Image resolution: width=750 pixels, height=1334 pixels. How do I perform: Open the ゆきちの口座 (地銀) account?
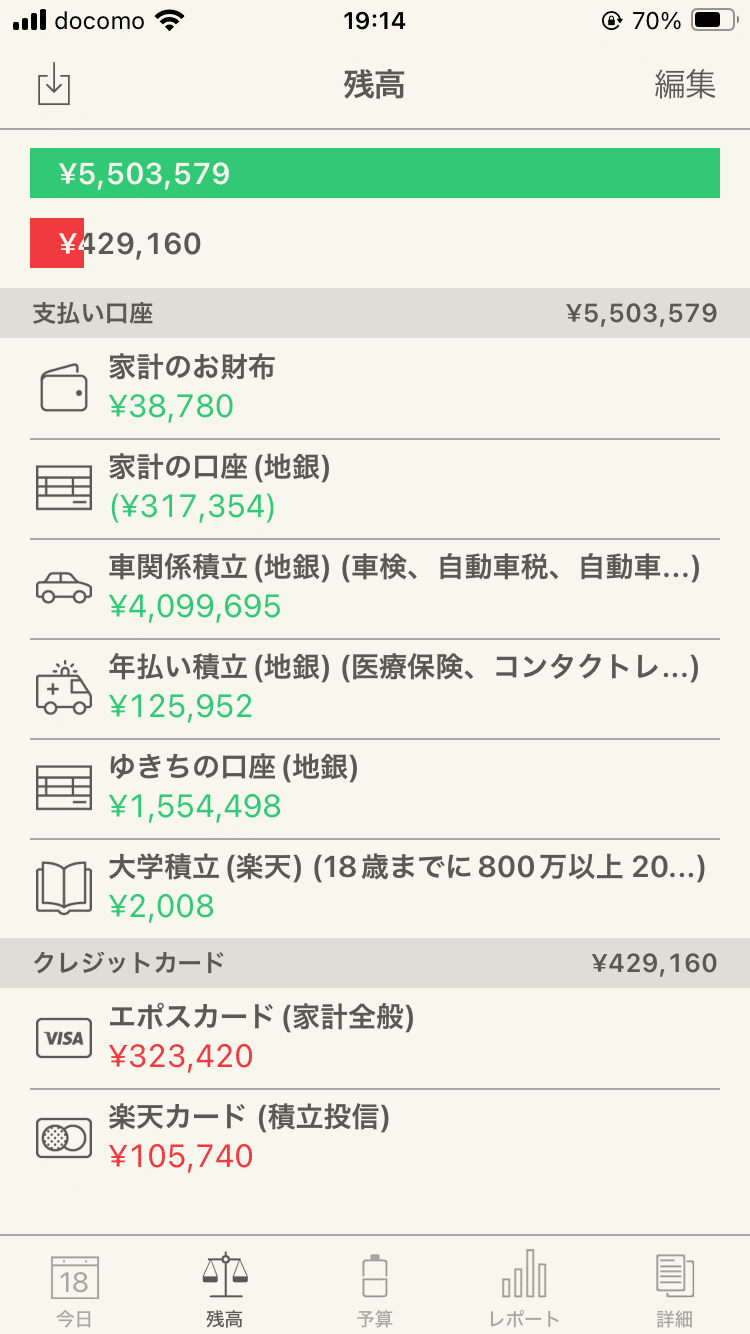[375, 788]
